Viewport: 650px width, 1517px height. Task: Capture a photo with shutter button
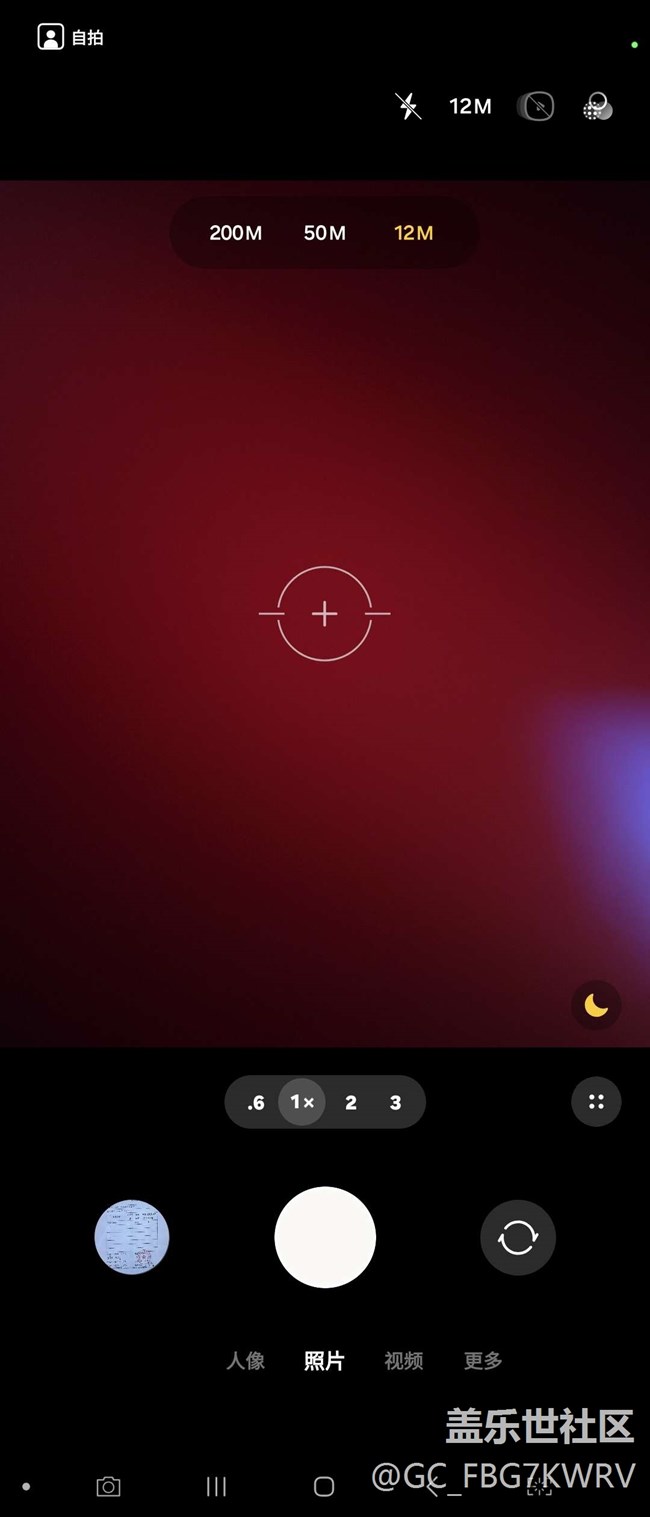tap(325, 1237)
